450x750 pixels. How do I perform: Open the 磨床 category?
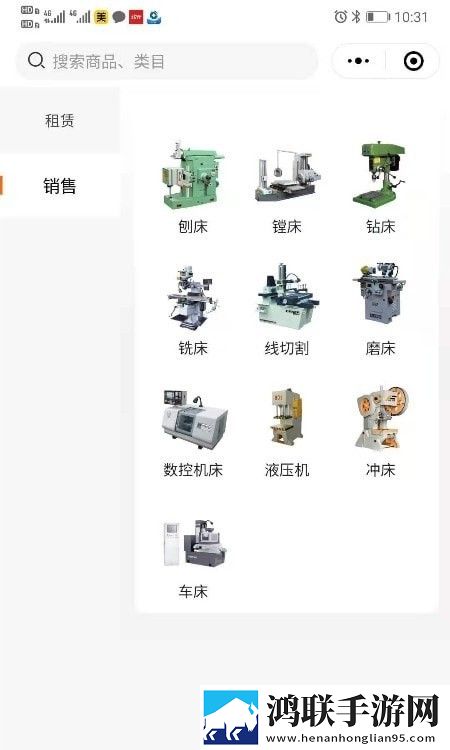pos(380,310)
